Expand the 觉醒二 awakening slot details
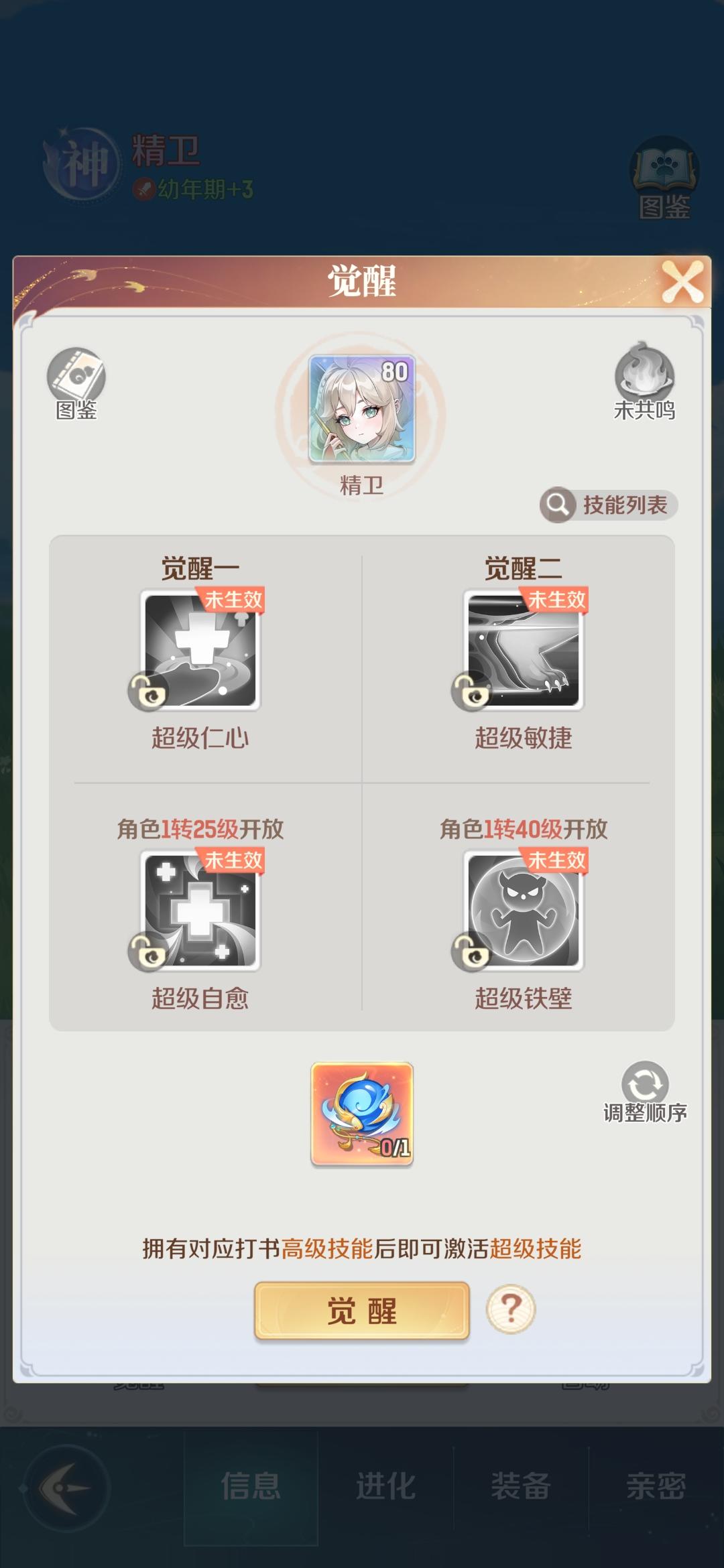 524,568
